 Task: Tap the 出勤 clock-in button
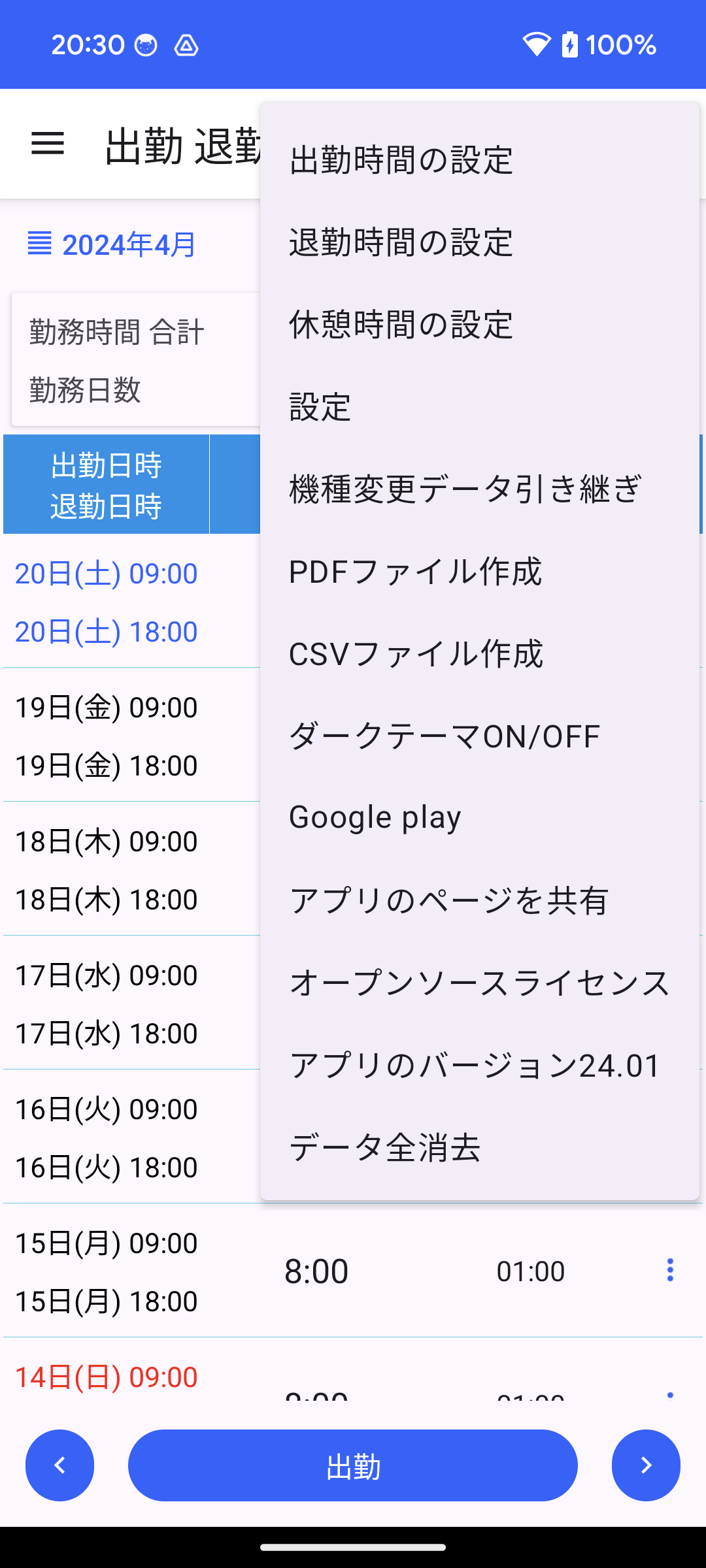353,1465
